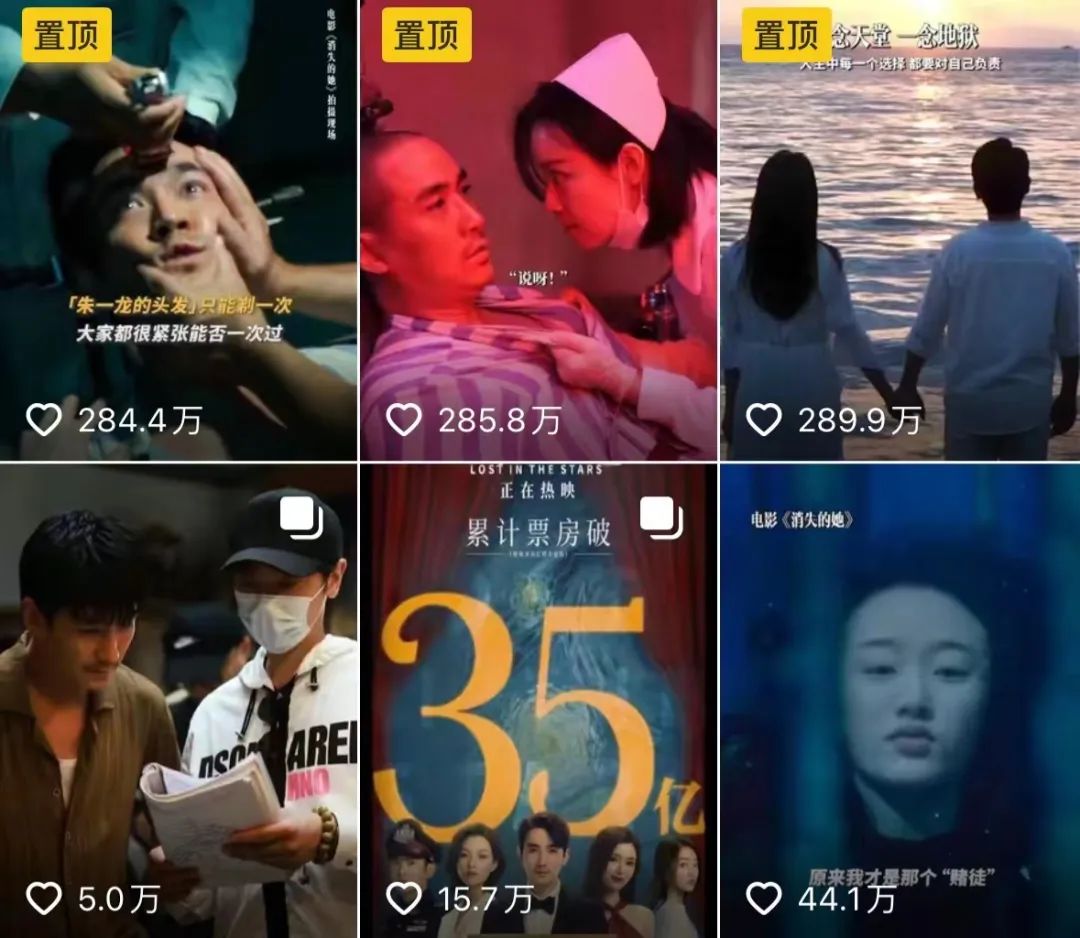Play the video captioned 原来我才是那个"赌徒"
1080x938 pixels.
tap(900, 700)
